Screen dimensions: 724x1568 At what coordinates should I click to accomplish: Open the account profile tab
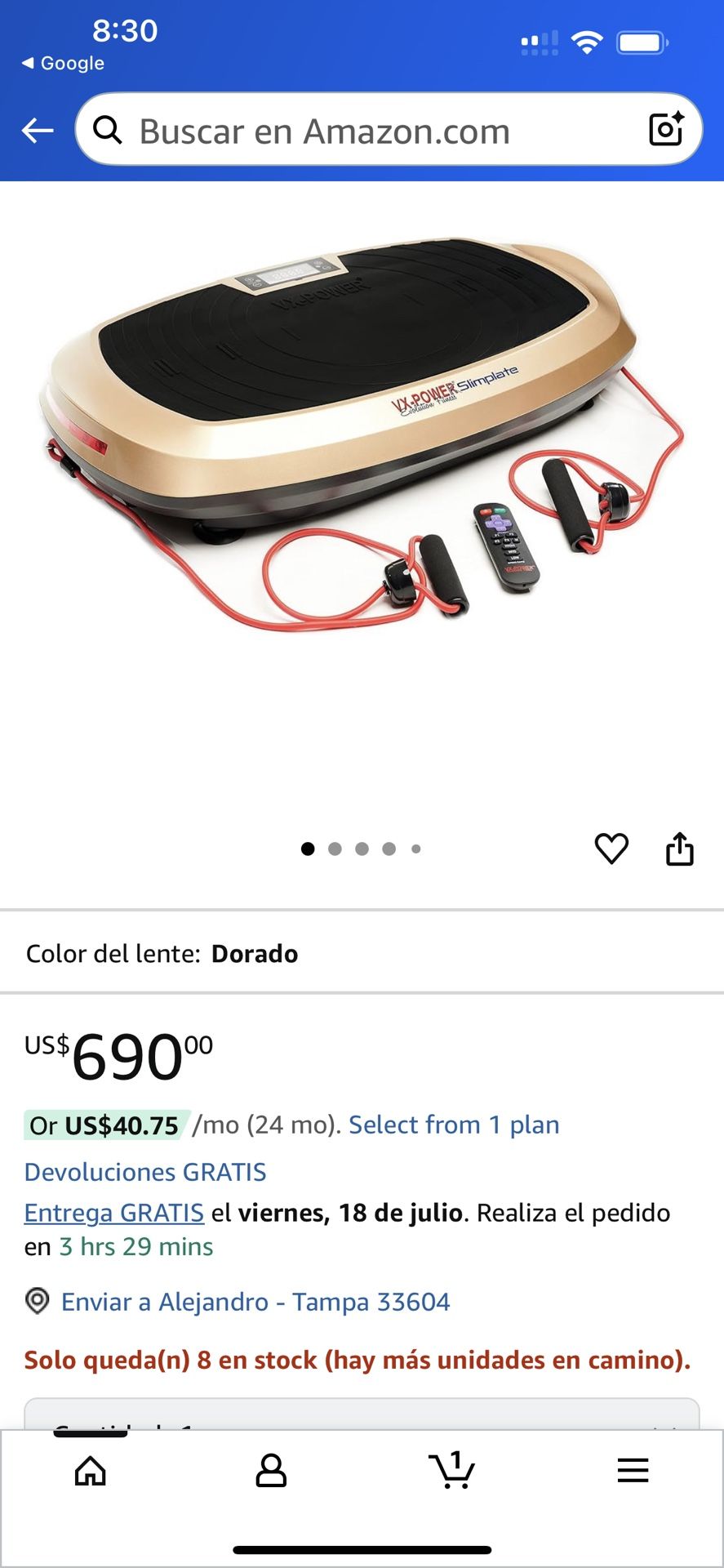click(x=271, y=1471)
